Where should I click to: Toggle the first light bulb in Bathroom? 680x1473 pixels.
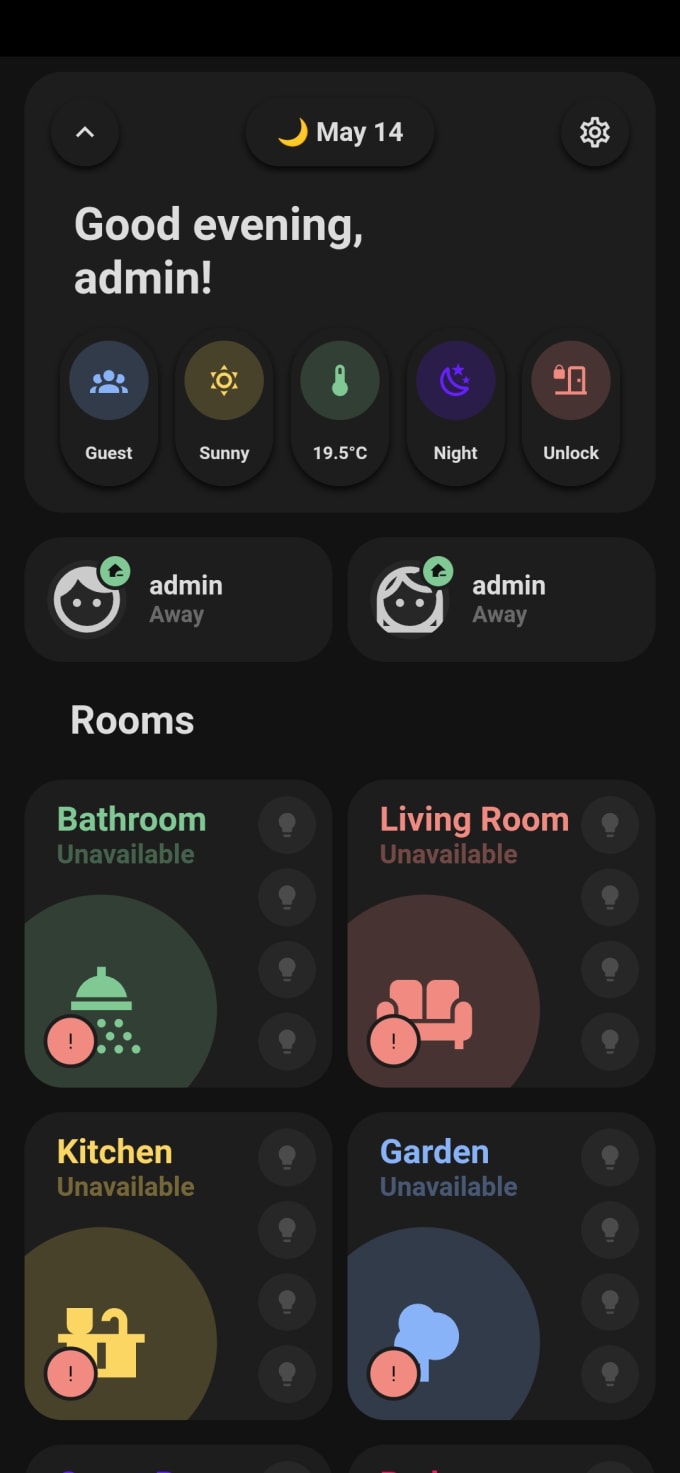point(287,825)
